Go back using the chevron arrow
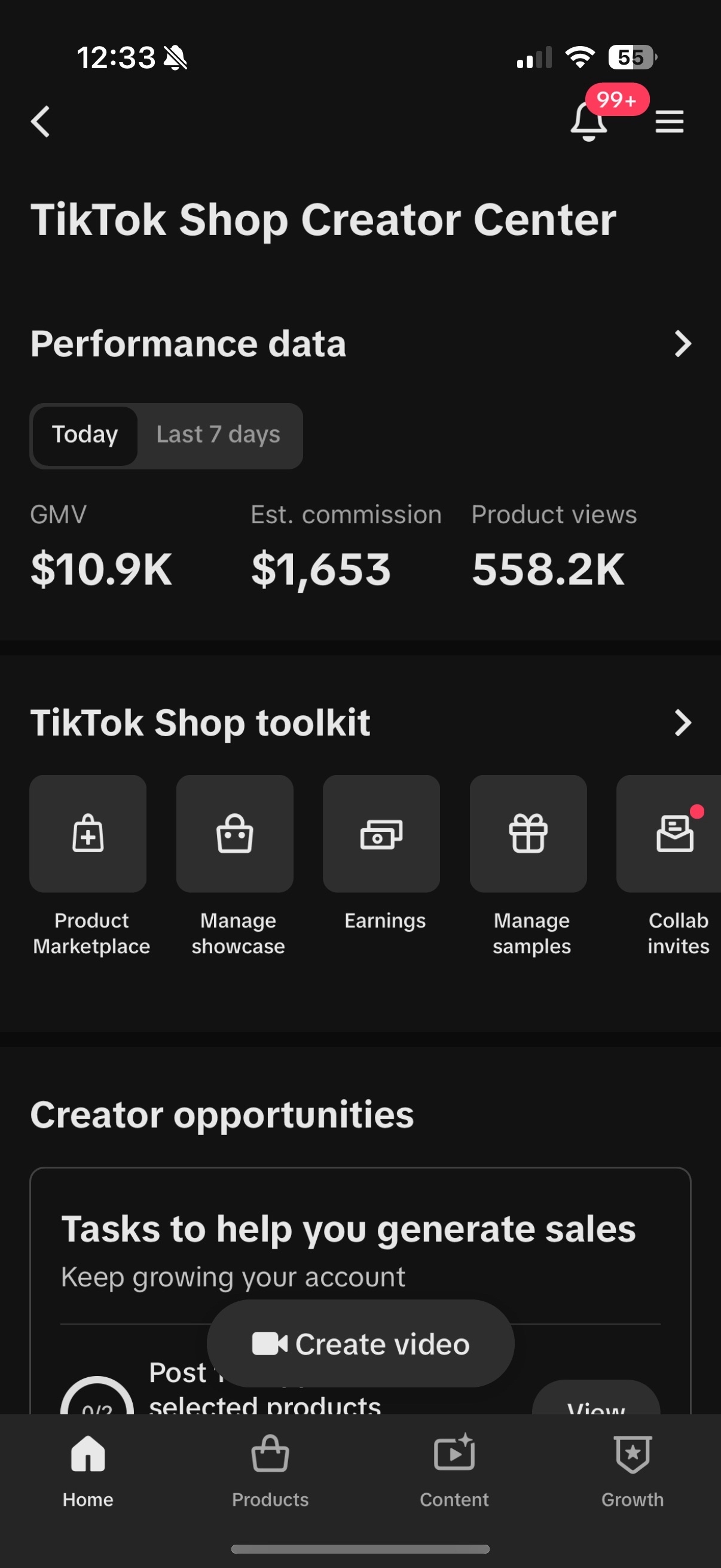The image size is (721, 1568). 39,122
